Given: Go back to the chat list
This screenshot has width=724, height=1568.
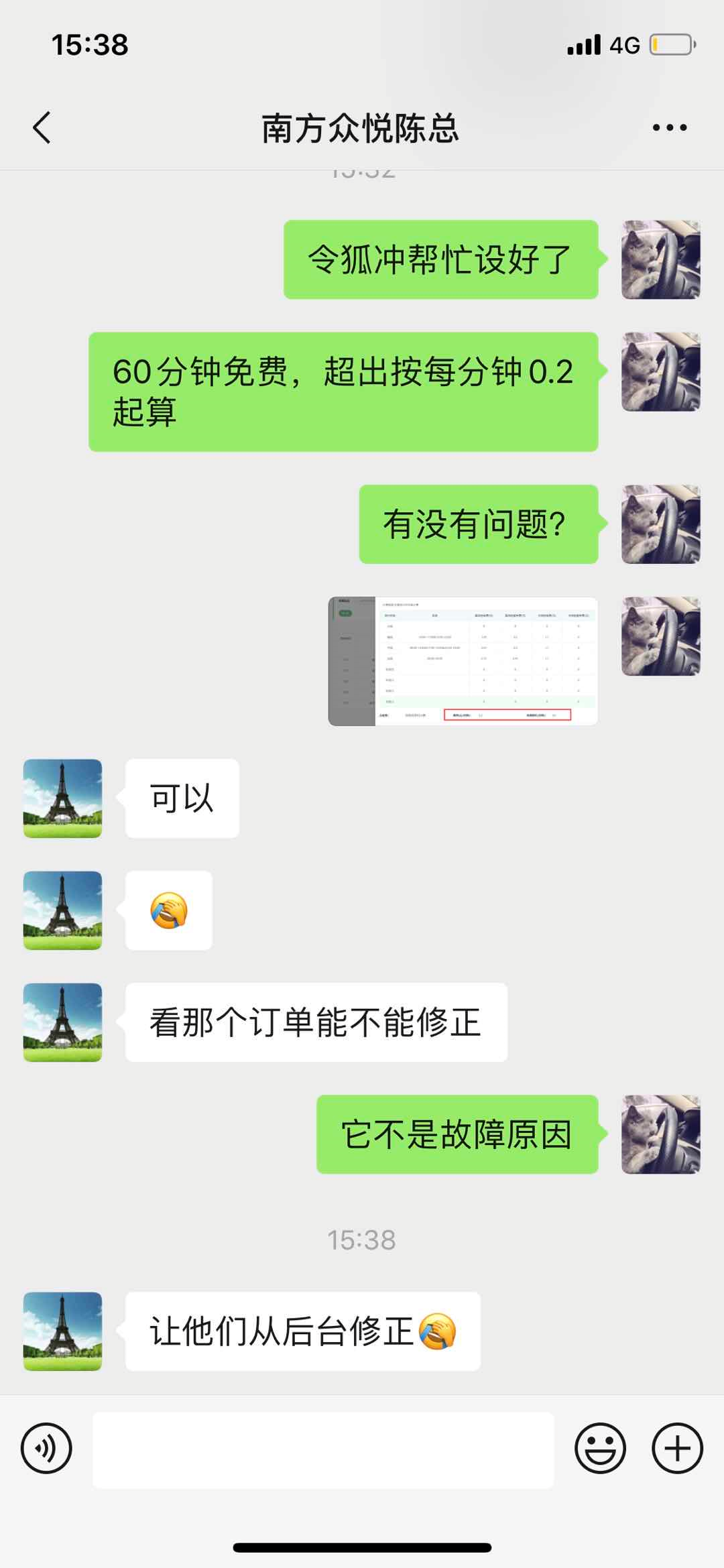Looking at the screenshot, I should click(42, 127).
